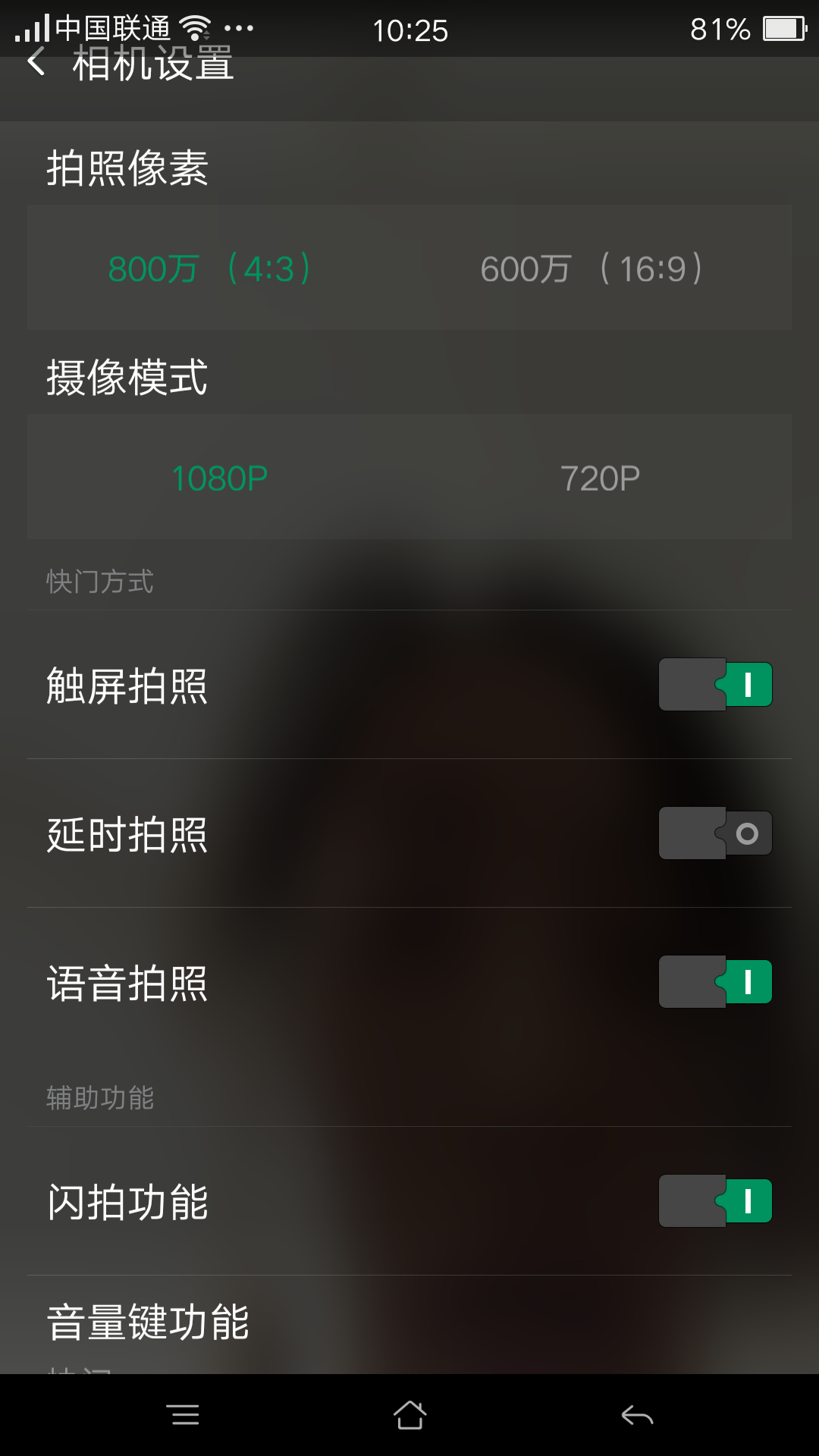Choose 1080P video mode
This screenshot has height=1456, width=819.
point(219,478)
